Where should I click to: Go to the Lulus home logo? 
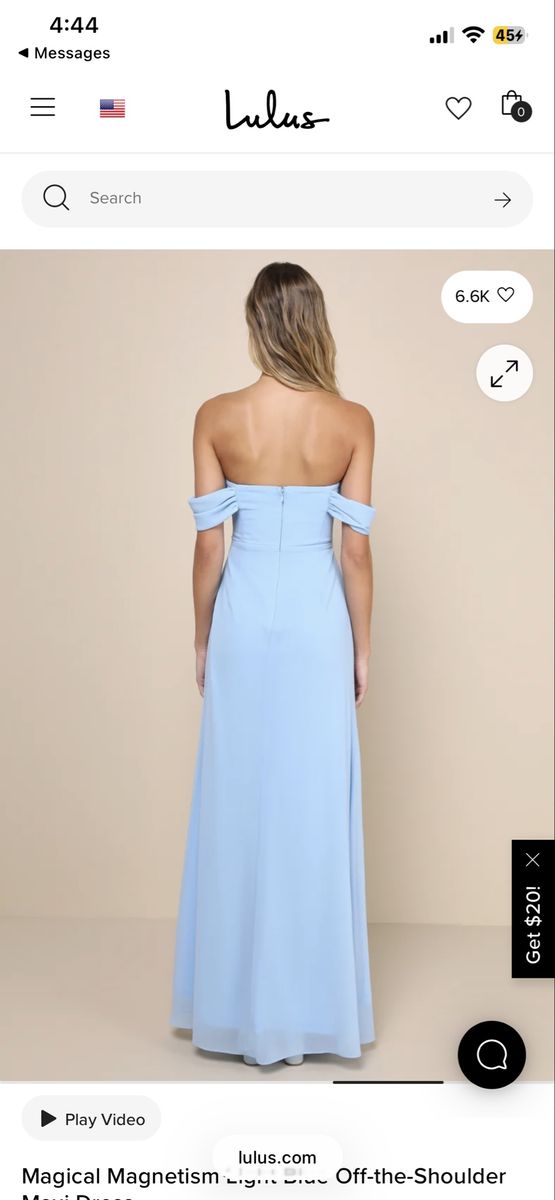[276, 110]
